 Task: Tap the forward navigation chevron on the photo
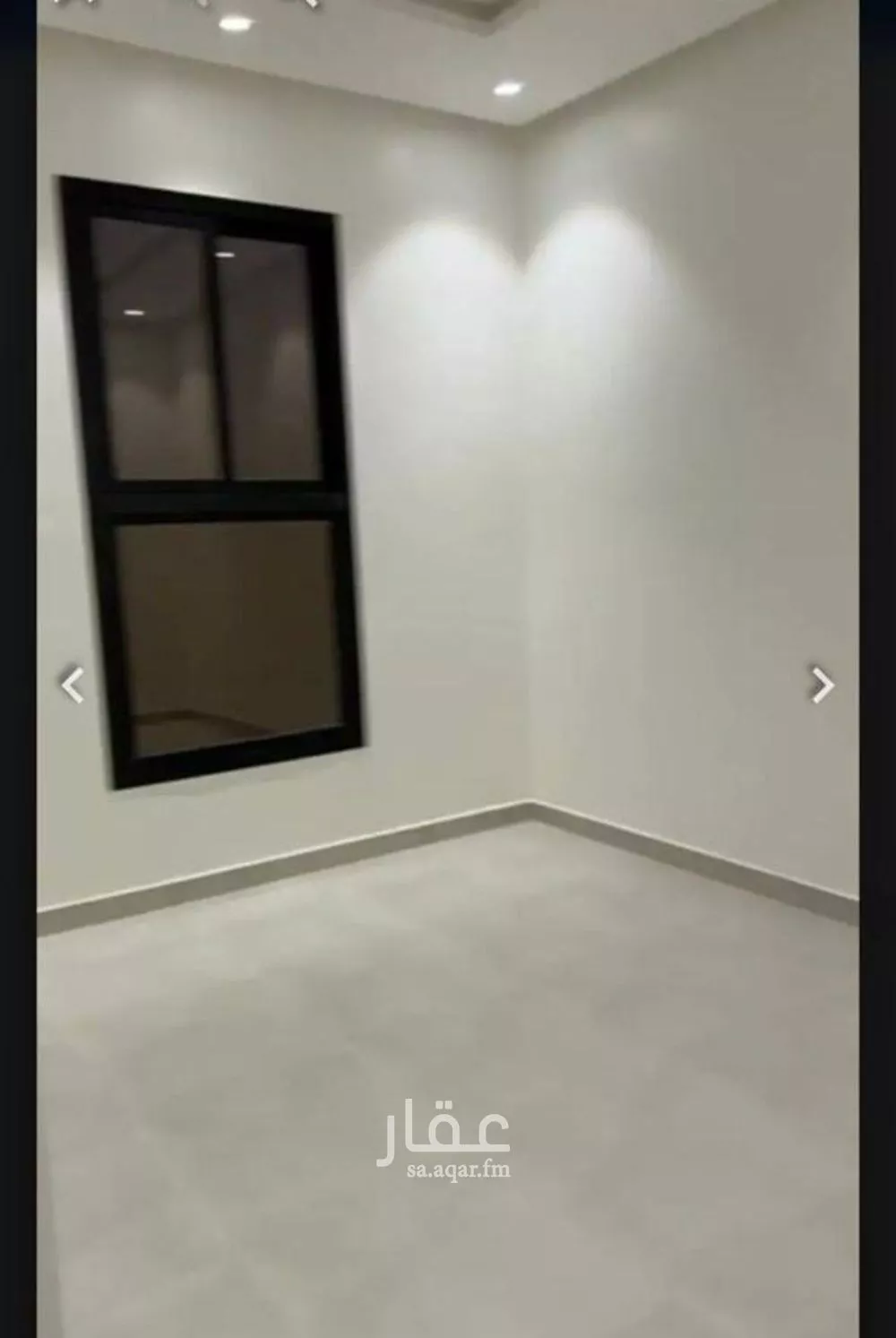820,685
